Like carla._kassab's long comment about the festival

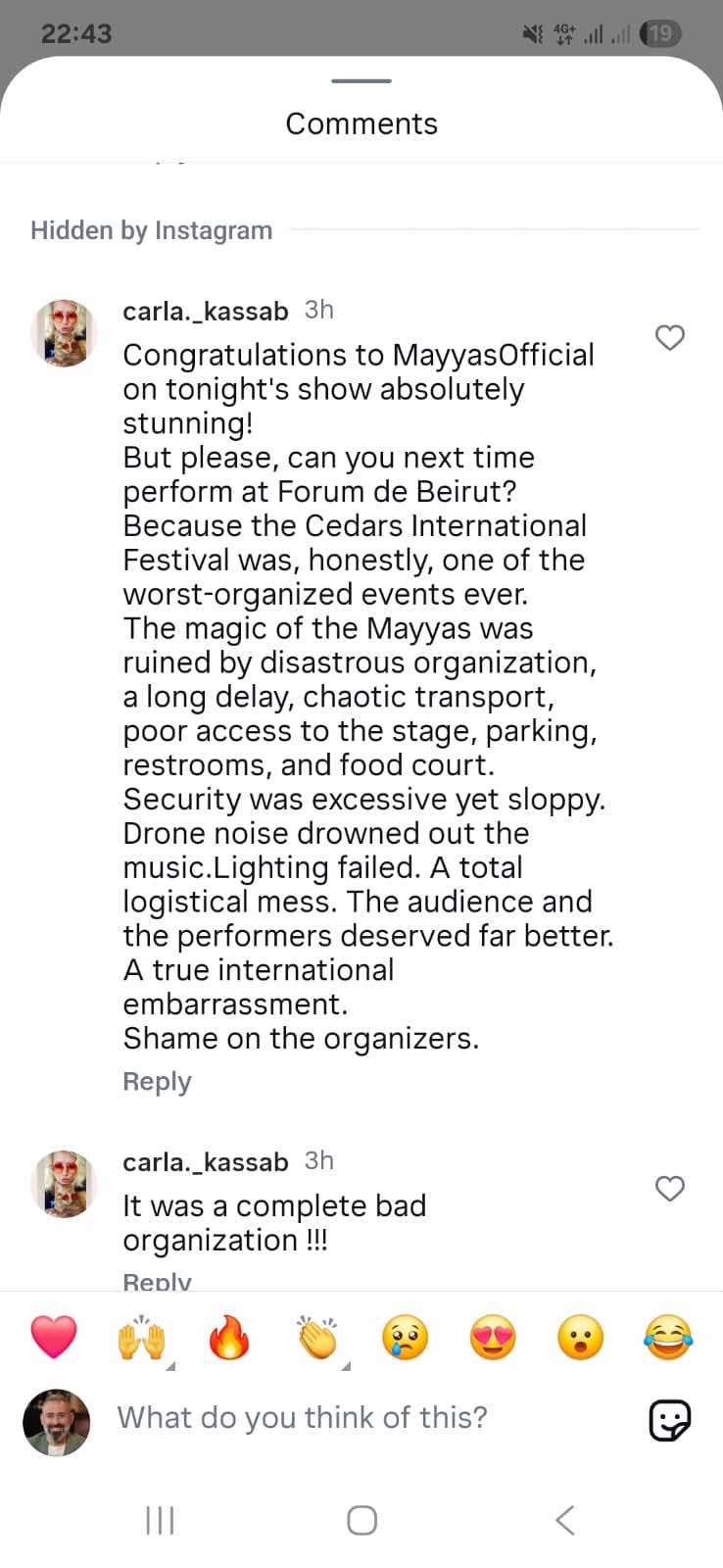point(669,338)
